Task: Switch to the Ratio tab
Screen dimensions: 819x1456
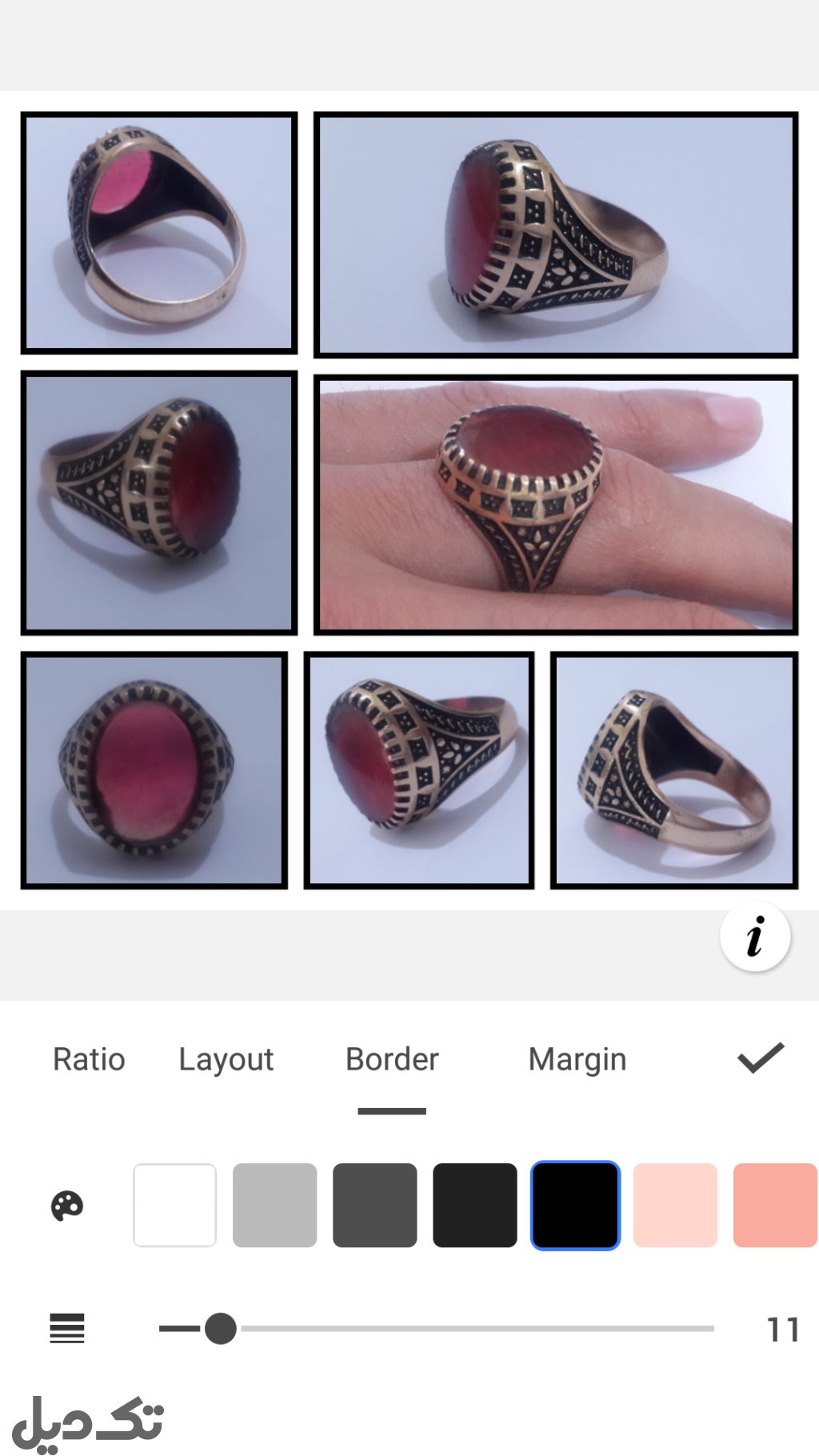Action: pyautogui.click(x=89, y=1059)
